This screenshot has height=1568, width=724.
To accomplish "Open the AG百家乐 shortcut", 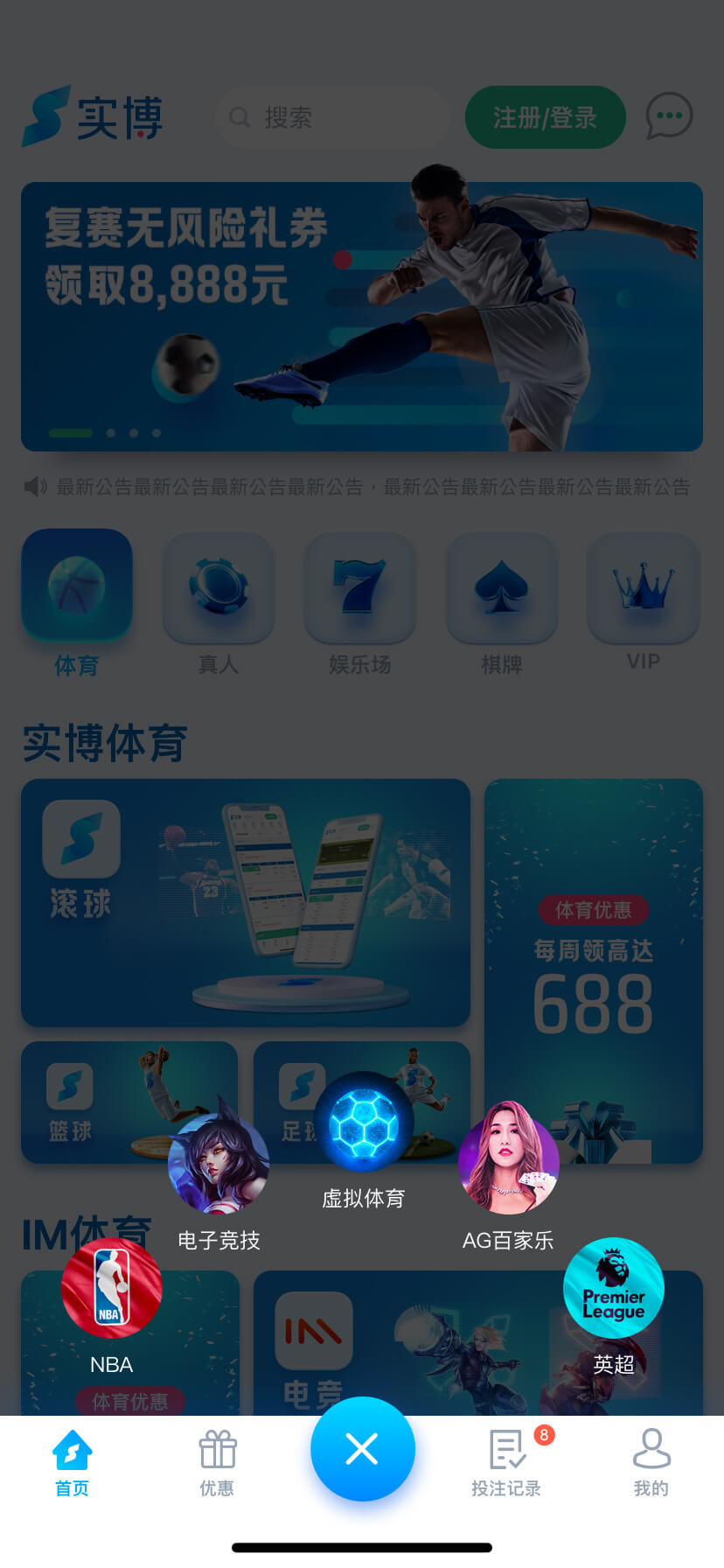I will 508,1158.
